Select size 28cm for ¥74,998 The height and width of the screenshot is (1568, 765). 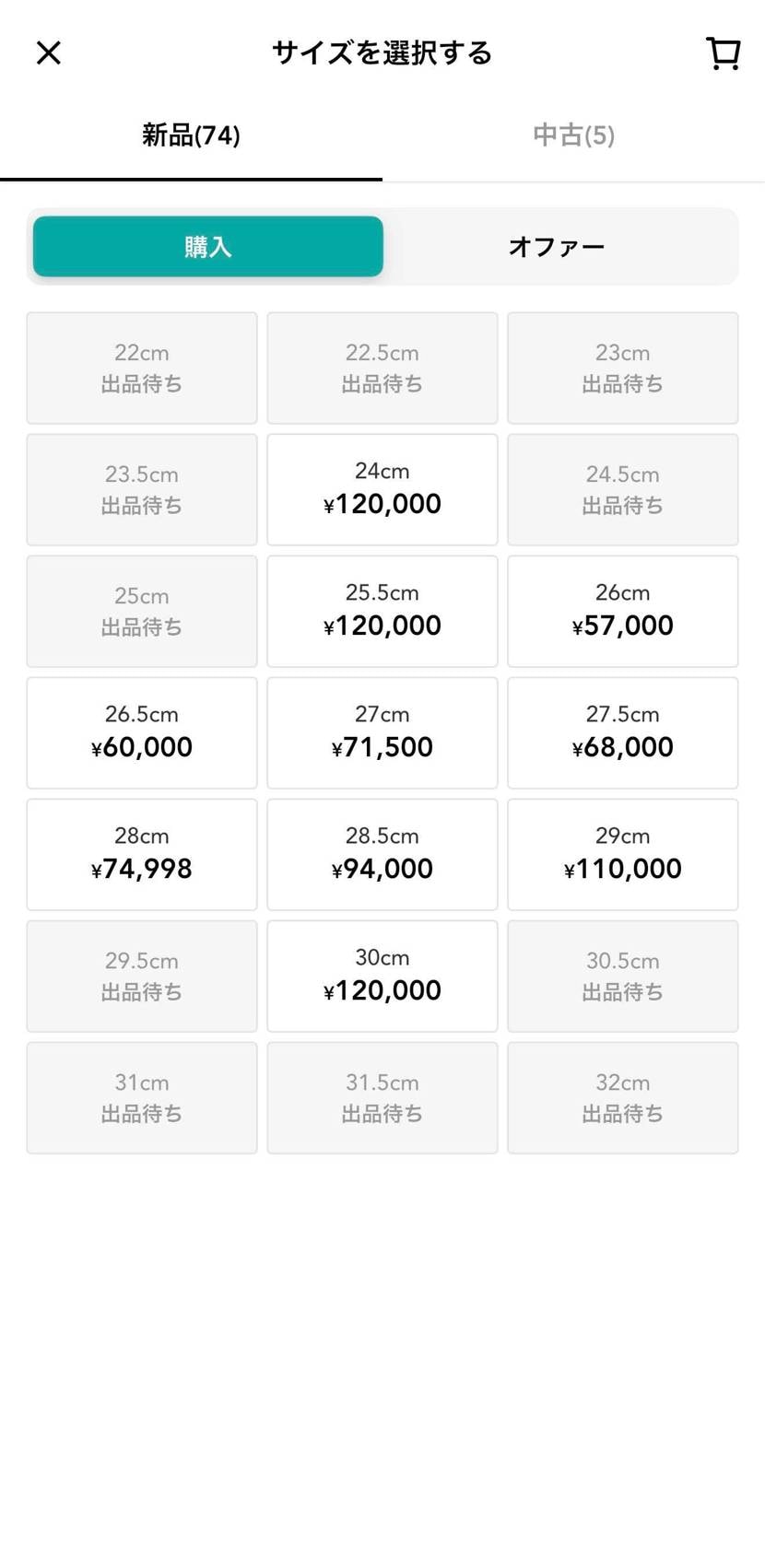point(141,854)
